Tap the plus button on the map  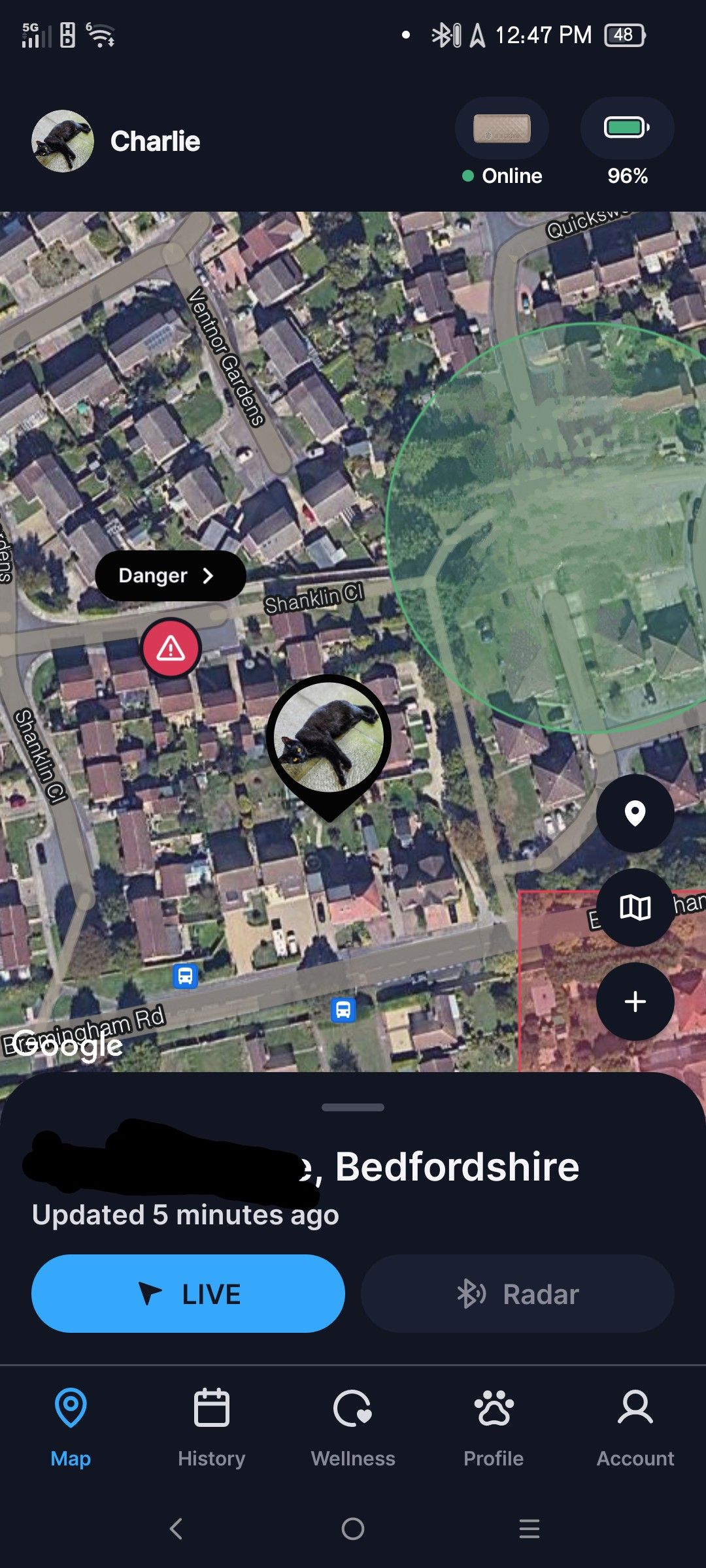pyautogui.click(x=635, y=1002)
